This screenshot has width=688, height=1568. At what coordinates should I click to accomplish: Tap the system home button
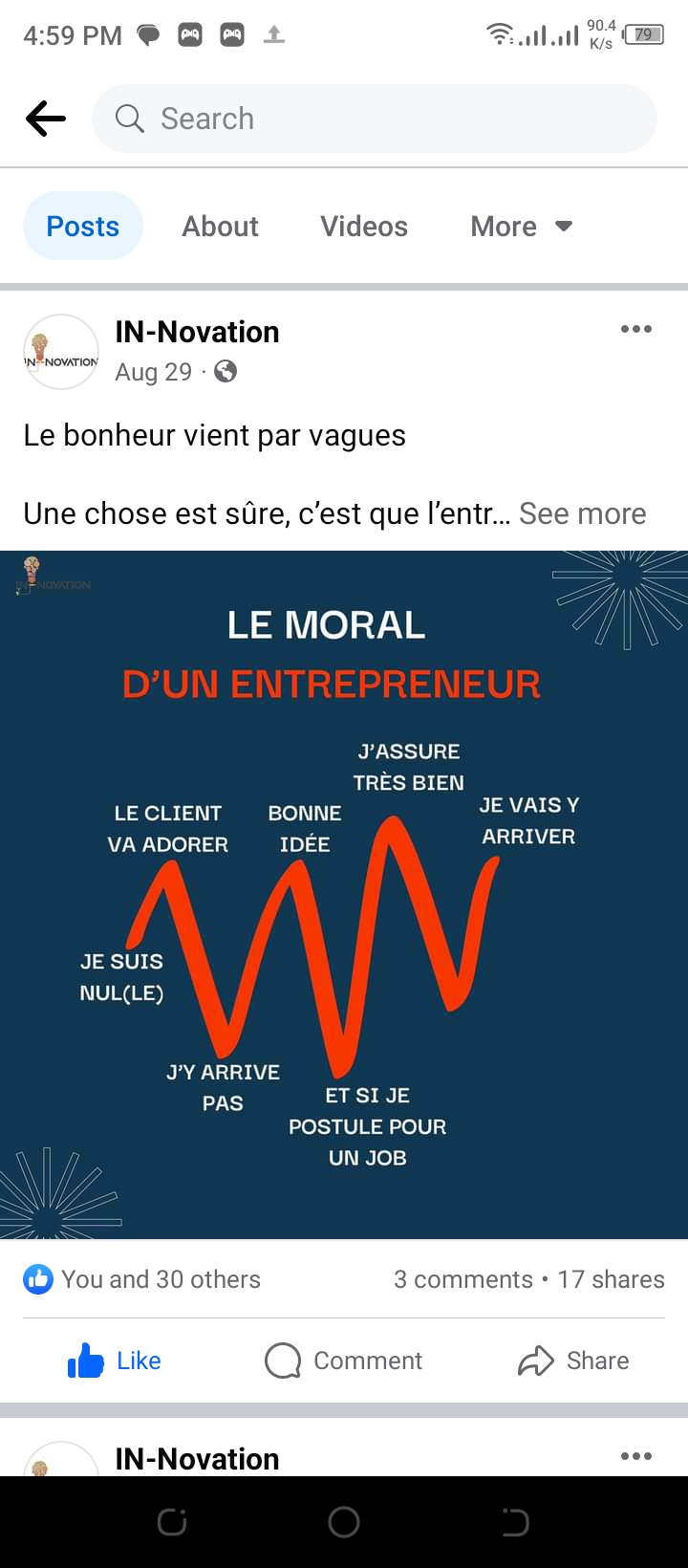point(344,1522)
